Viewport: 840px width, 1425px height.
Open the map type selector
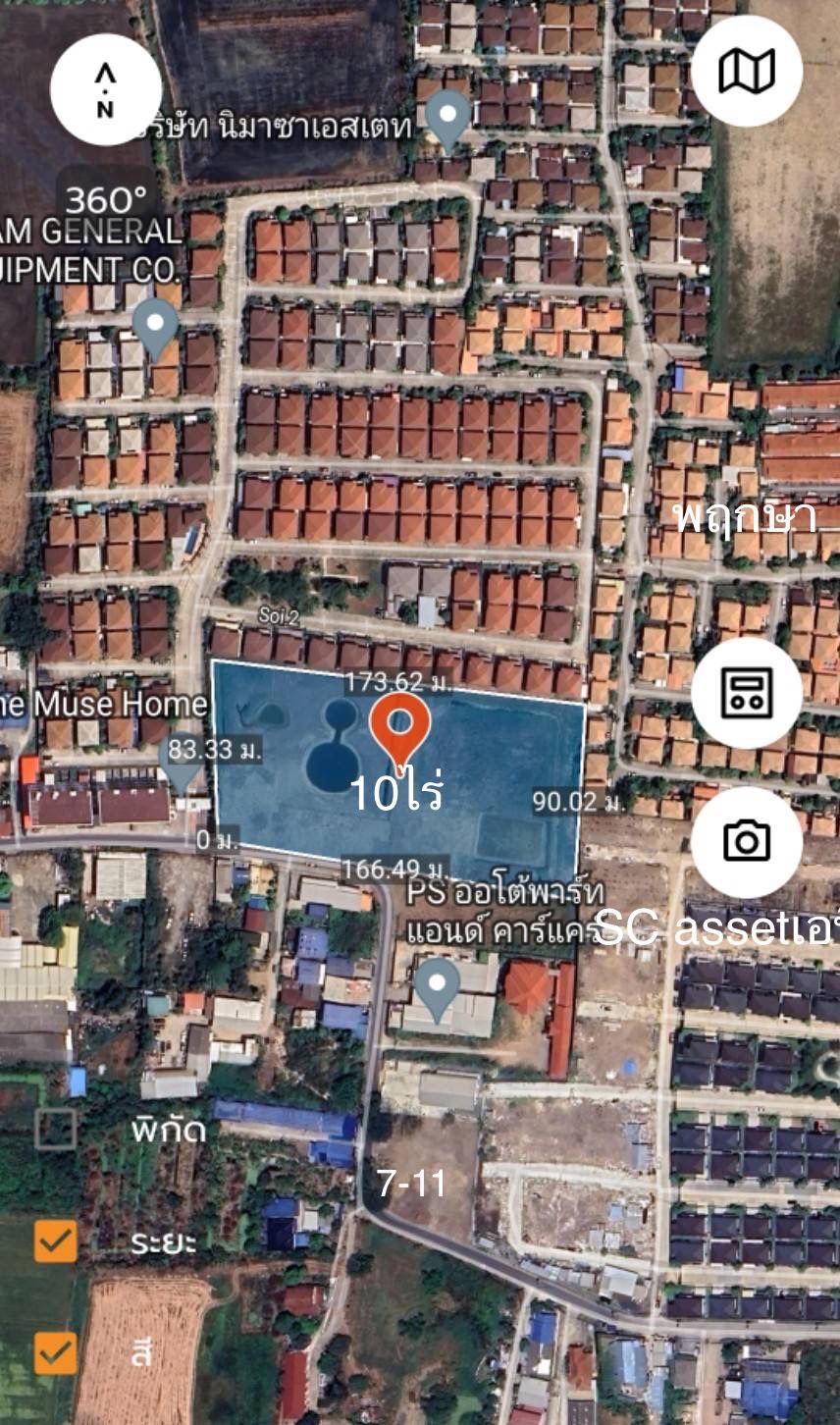point(746,71)
